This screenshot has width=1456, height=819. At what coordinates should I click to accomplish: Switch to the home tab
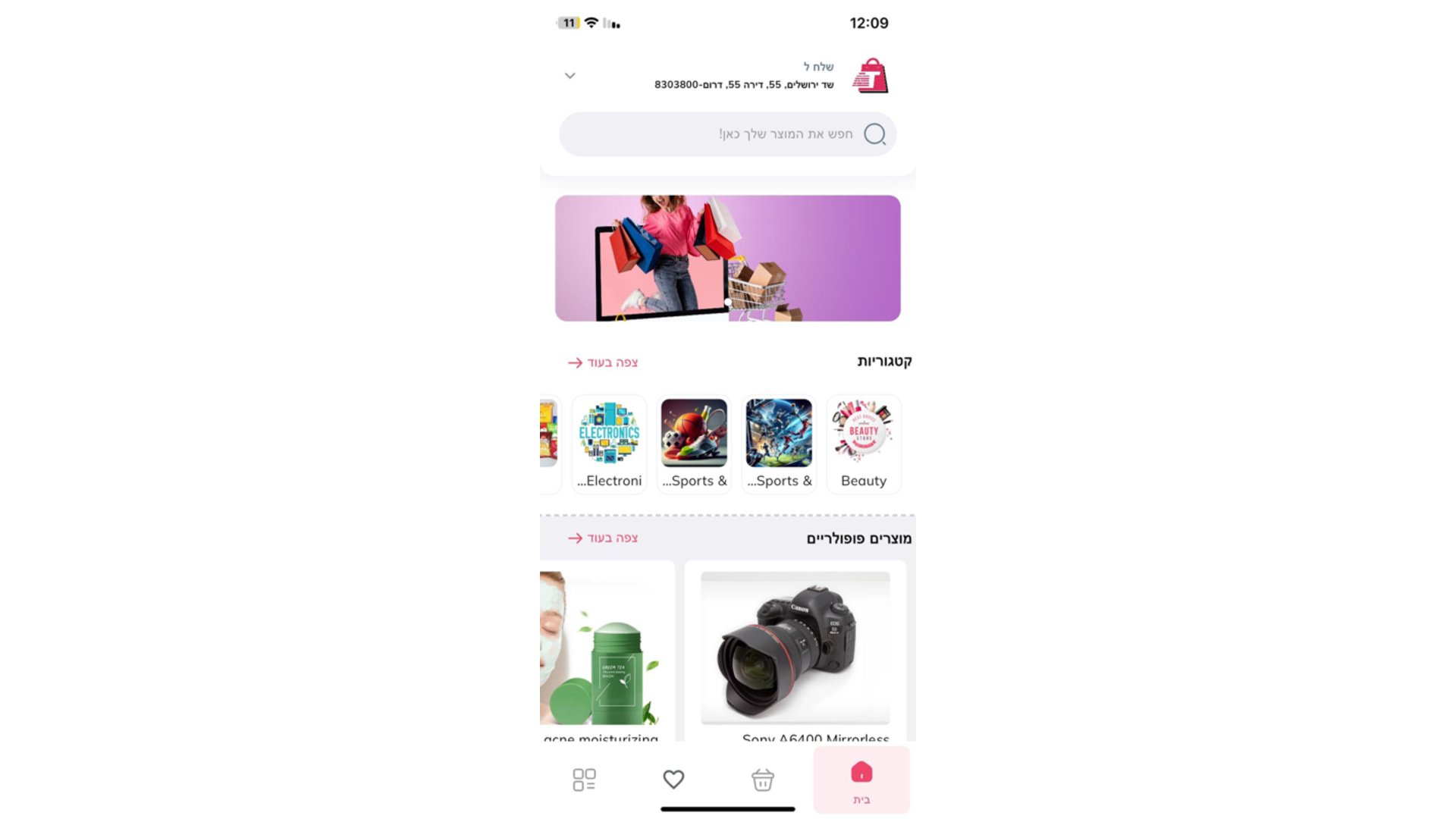861,780
